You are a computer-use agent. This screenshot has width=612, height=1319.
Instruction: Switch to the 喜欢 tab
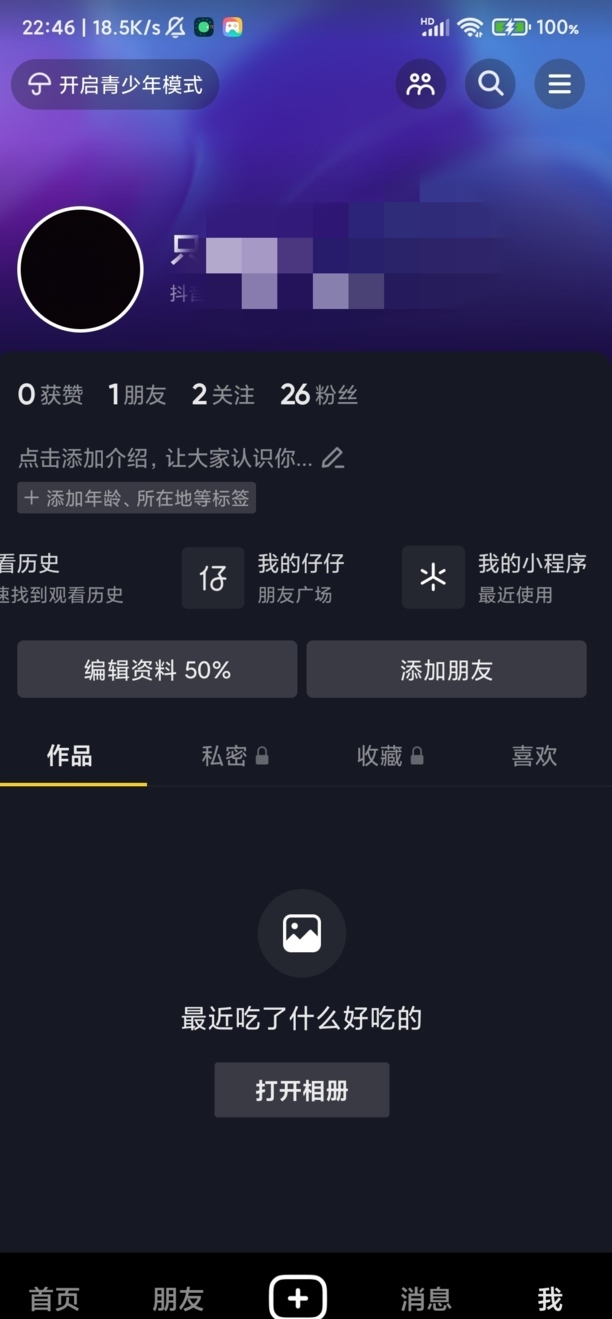[534, 756]
